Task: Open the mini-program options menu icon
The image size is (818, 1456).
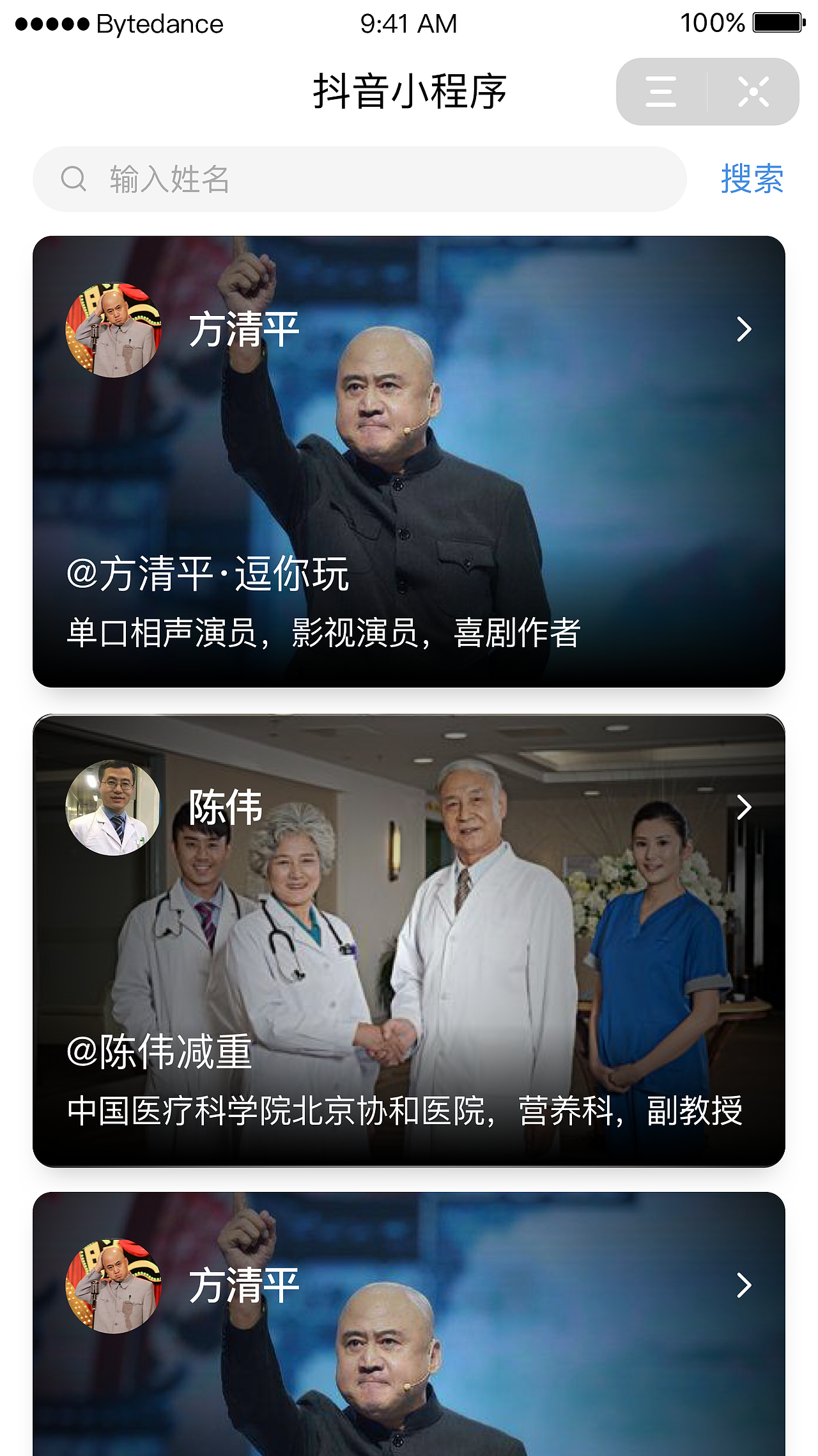Action: (x=660, y=91)
